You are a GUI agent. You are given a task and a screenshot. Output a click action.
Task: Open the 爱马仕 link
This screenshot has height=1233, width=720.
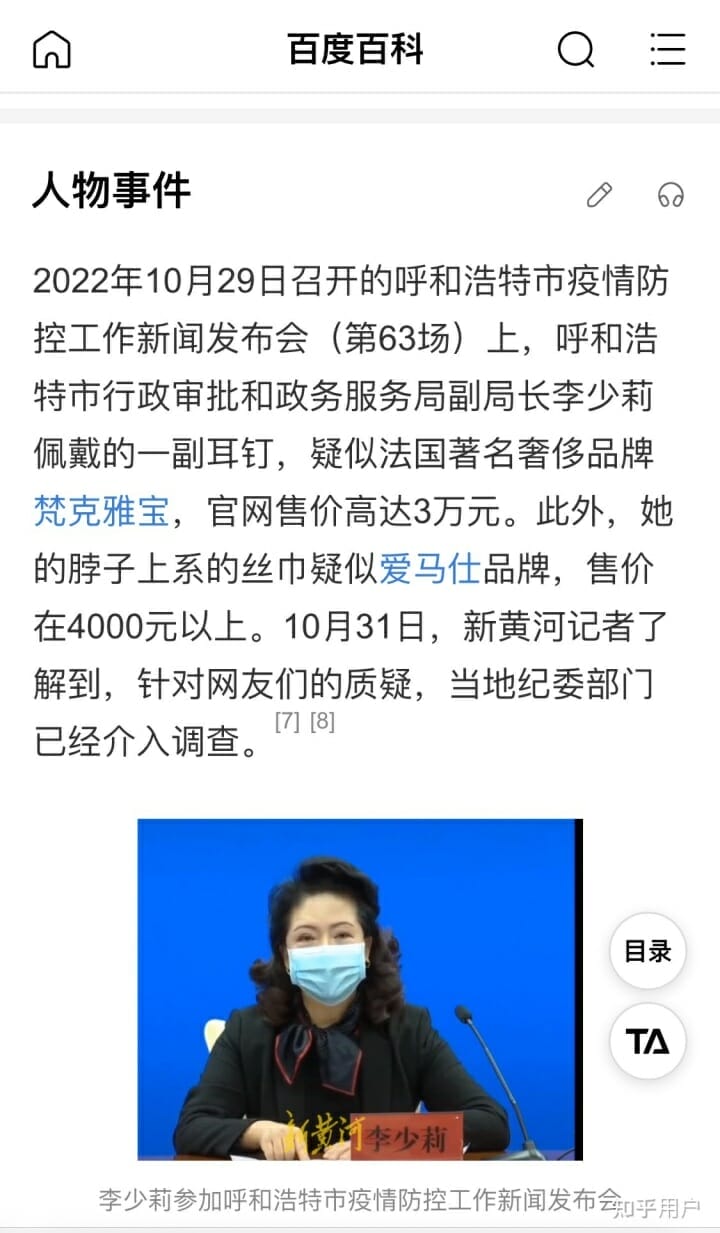(429, 569)
